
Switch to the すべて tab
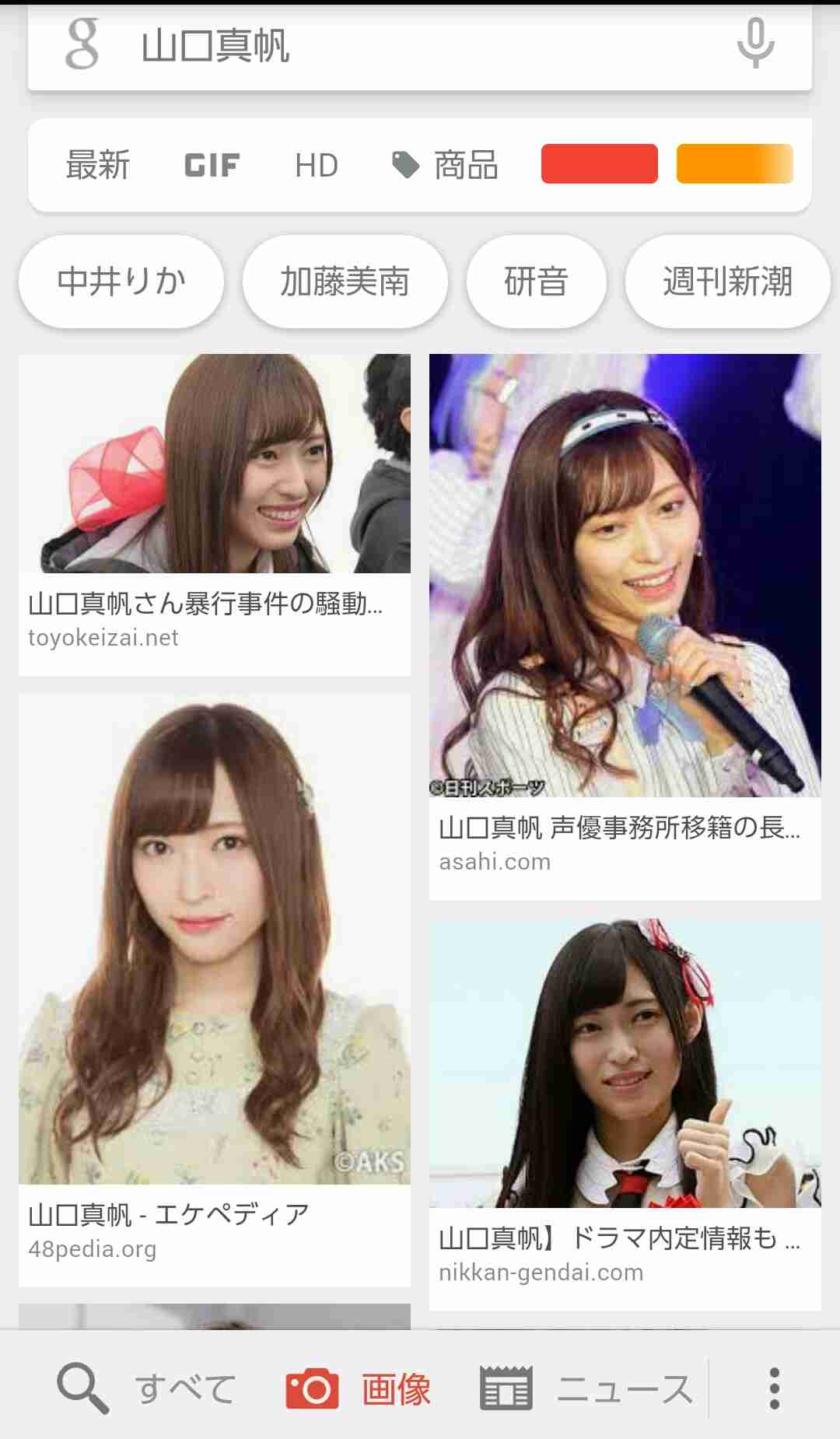click(148, 1388)
